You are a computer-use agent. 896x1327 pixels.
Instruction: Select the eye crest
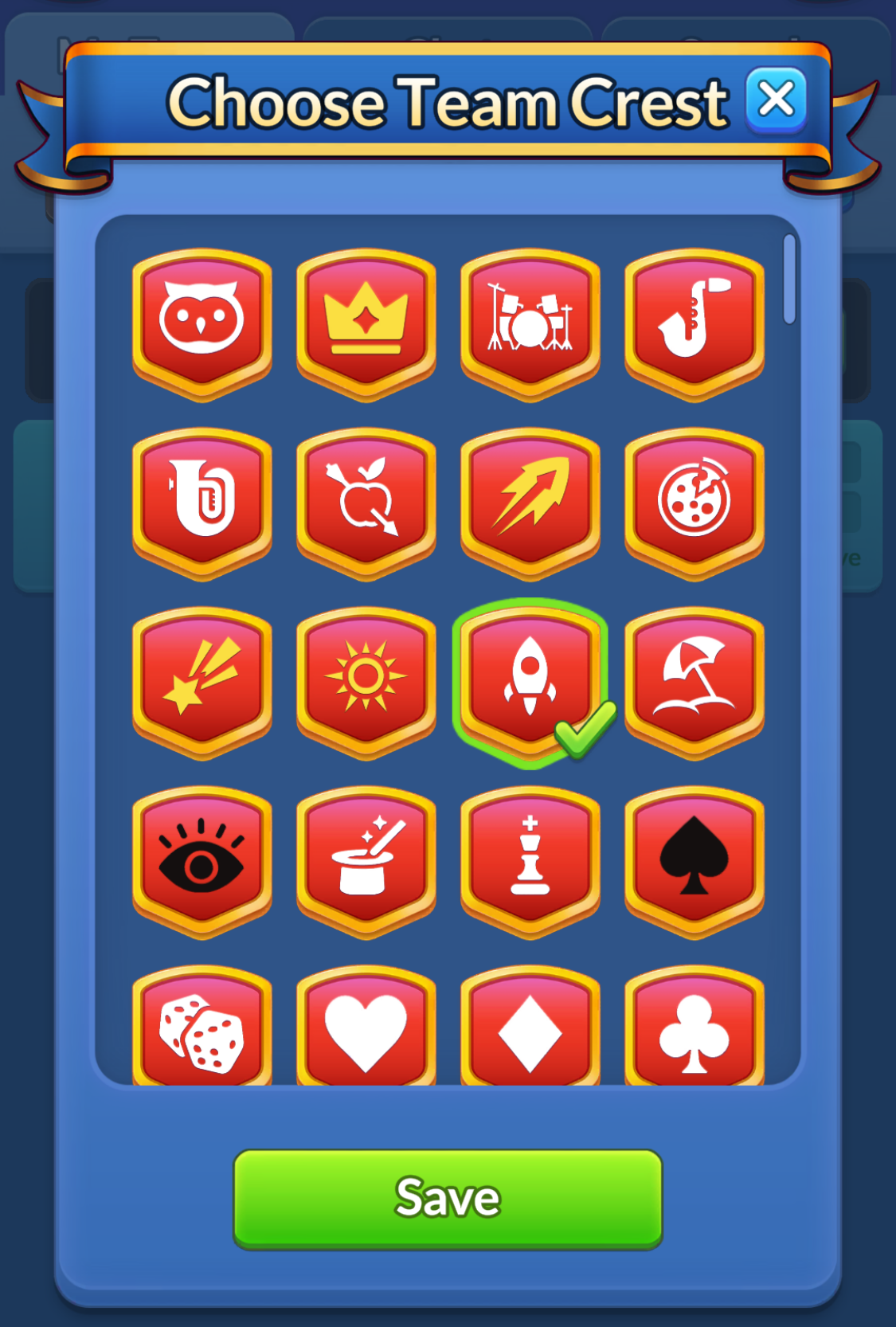coord(202,860)
